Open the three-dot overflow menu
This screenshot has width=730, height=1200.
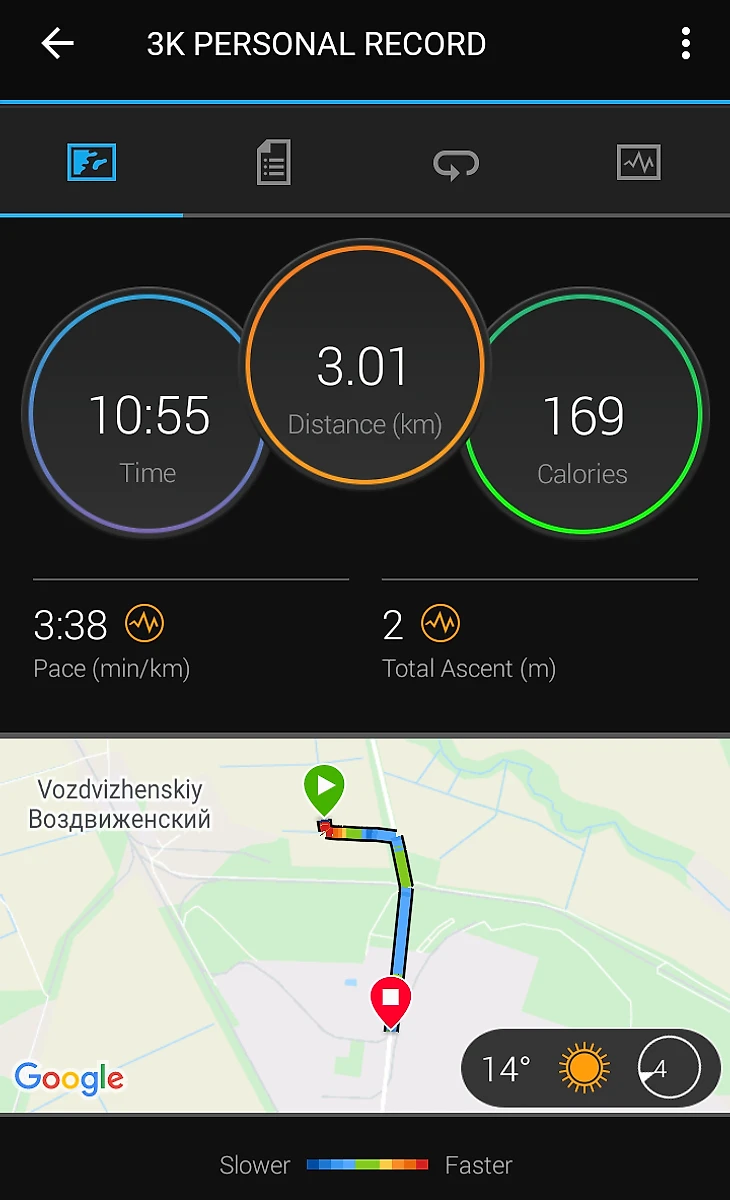[685, 44]
